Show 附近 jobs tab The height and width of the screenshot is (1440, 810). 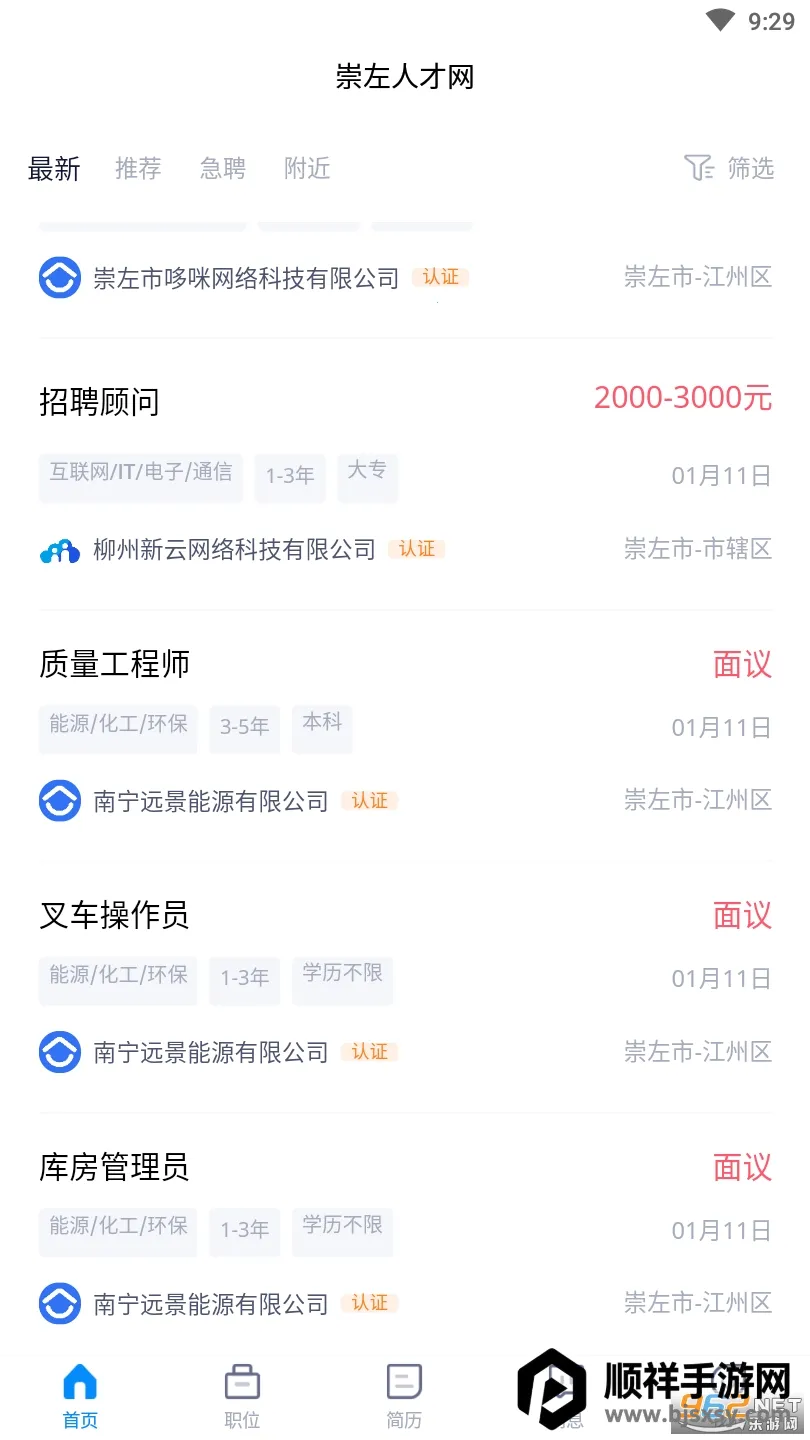coord(307,169)
